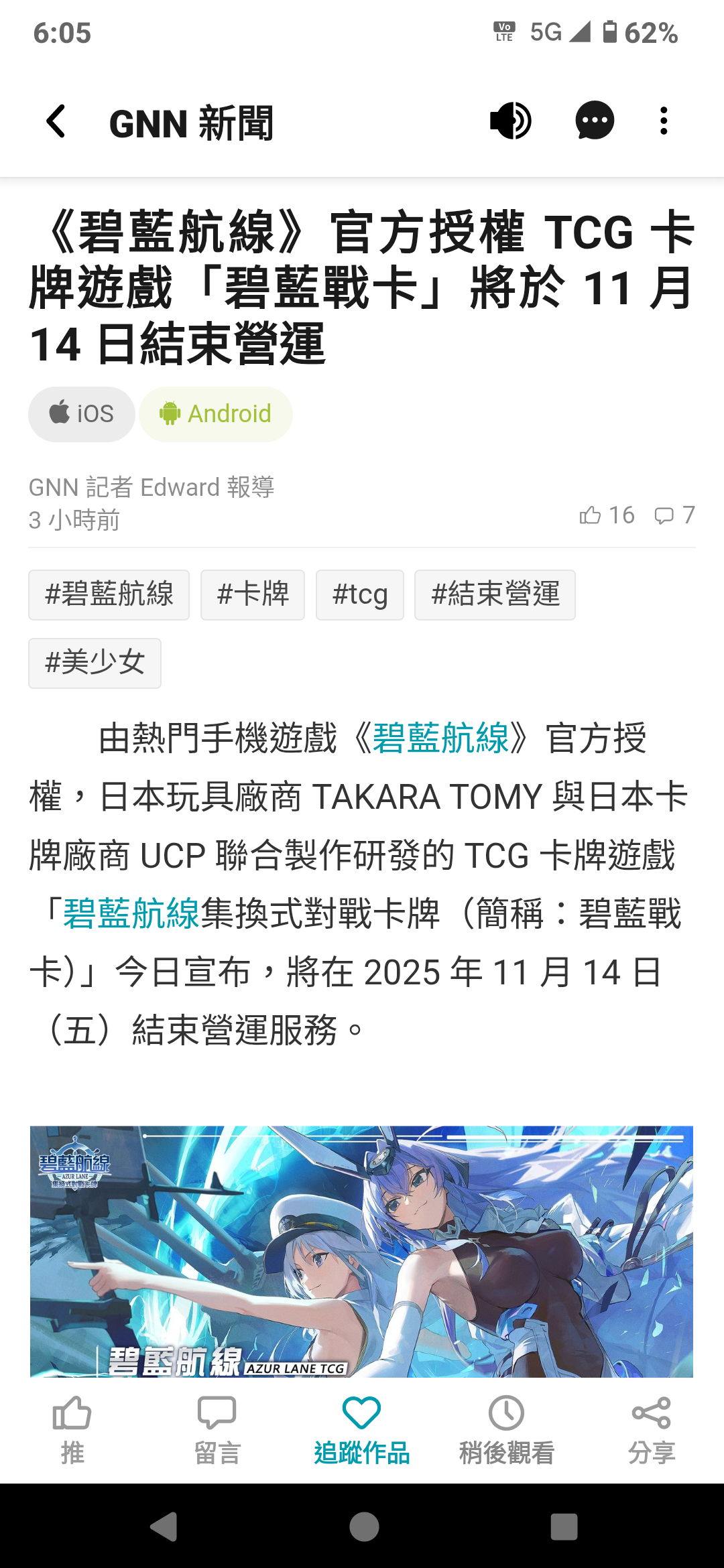The image size is (724, 1568).
Task: Save article with 稍後觀看
Action: pyautogui.click(x=507, y=1430)
